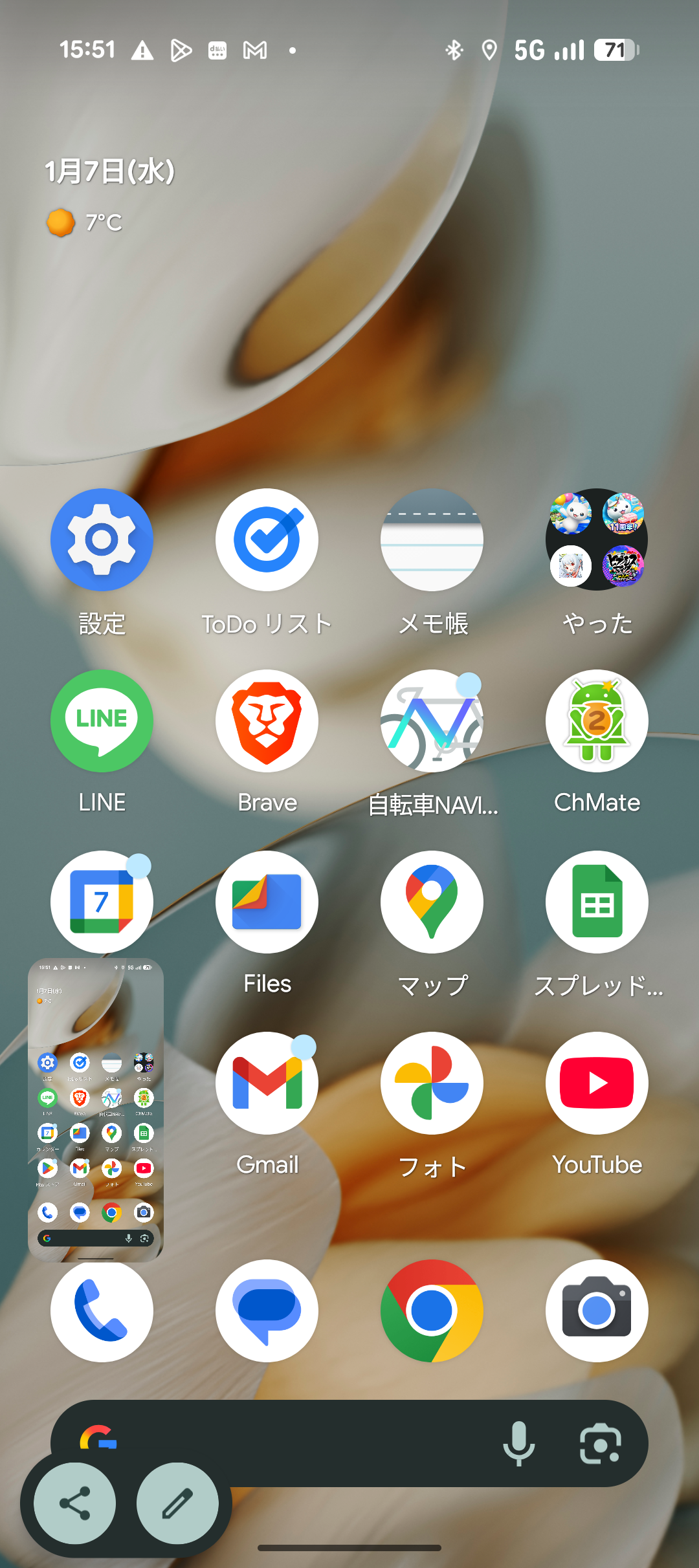This screenshot has width=699, height=1568.
Task: Launch the LINE app
Action: 102,721
